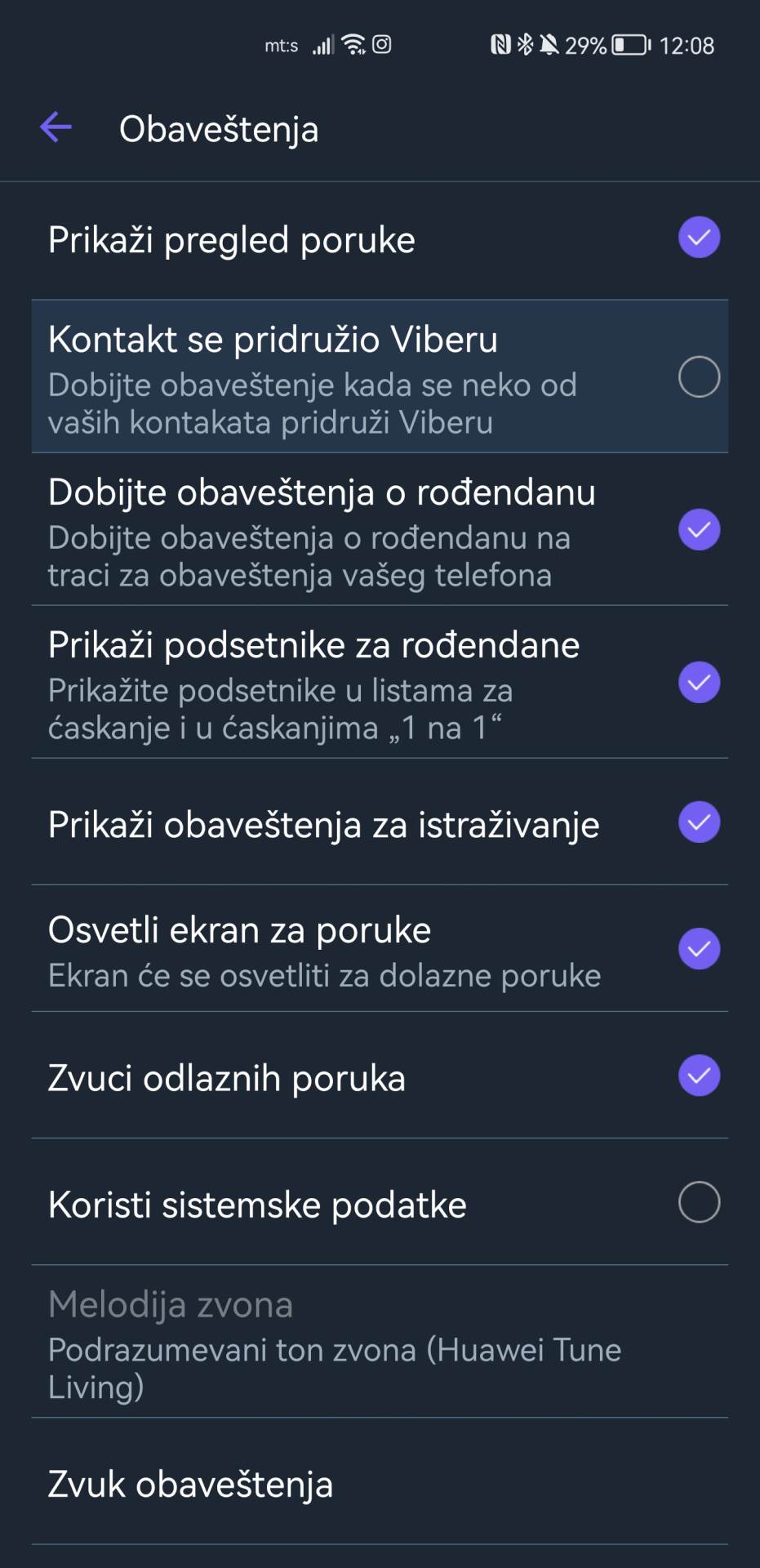
Task: Enable Koristi sistemske podatke
Action: coord(699,1203)
